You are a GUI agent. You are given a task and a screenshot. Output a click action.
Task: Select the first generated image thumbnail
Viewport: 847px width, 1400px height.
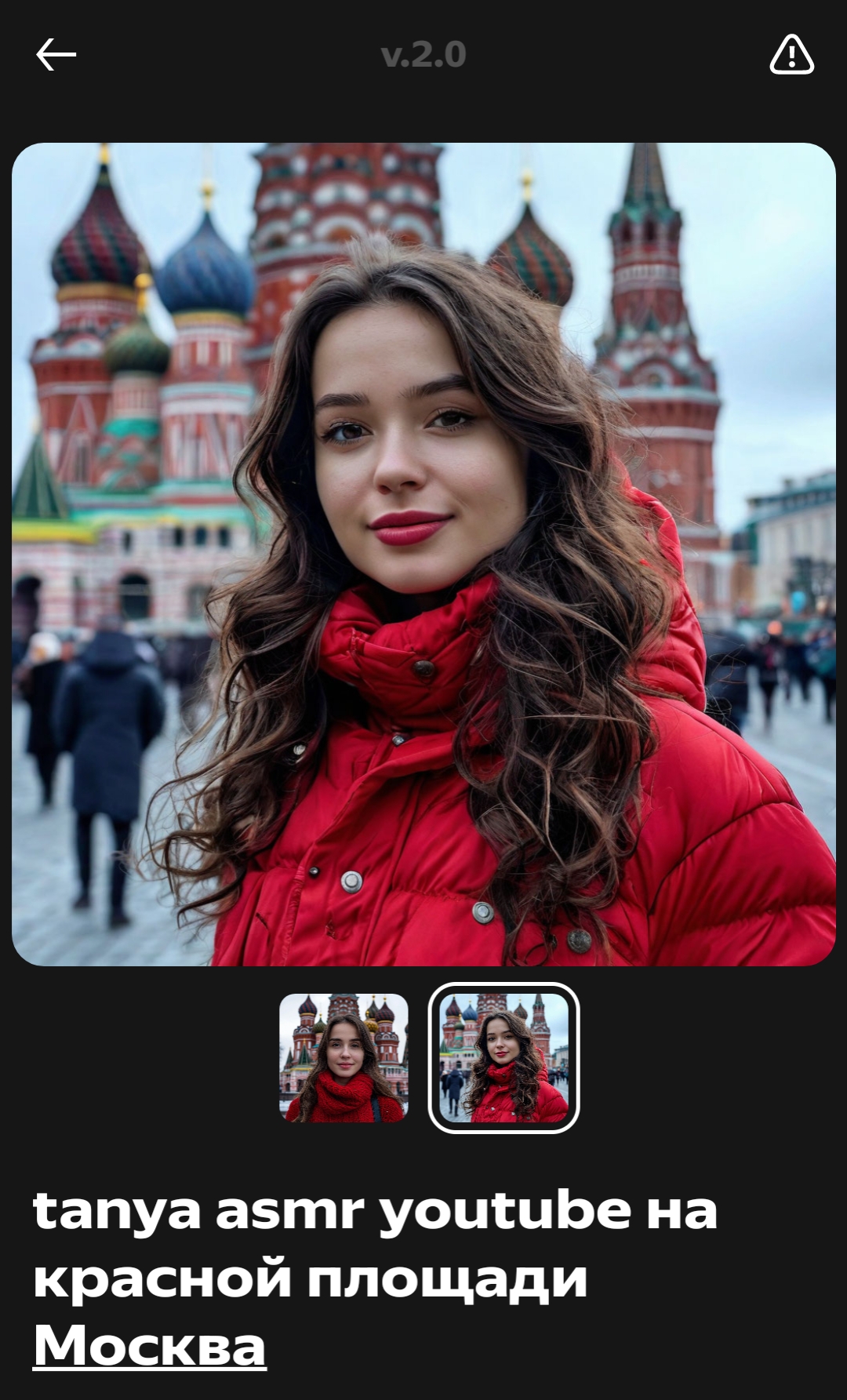[x=344, y=1057]
